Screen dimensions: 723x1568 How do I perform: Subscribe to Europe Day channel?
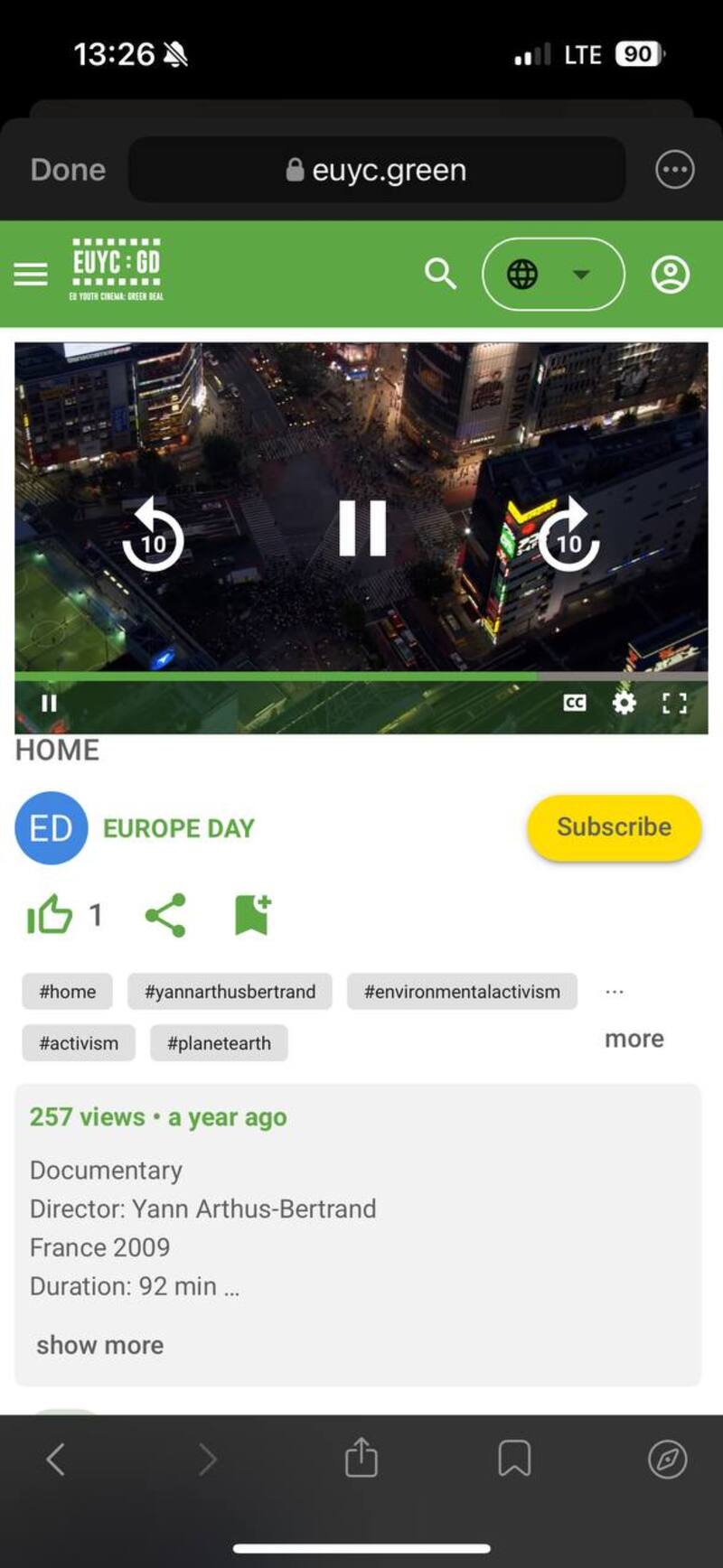(614, 827)
